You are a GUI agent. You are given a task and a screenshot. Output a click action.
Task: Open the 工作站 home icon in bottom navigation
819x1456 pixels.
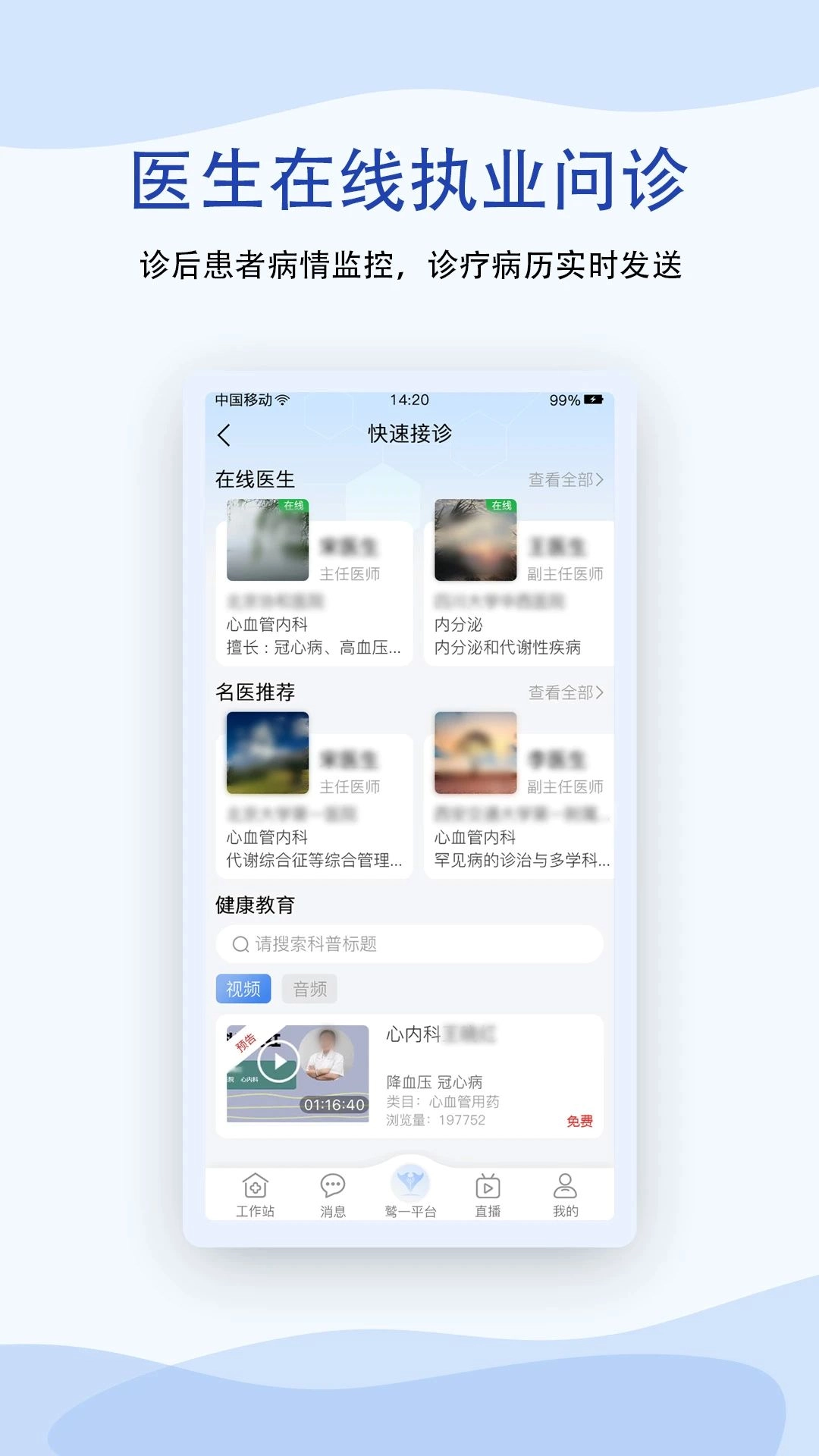pos(256,1191)
